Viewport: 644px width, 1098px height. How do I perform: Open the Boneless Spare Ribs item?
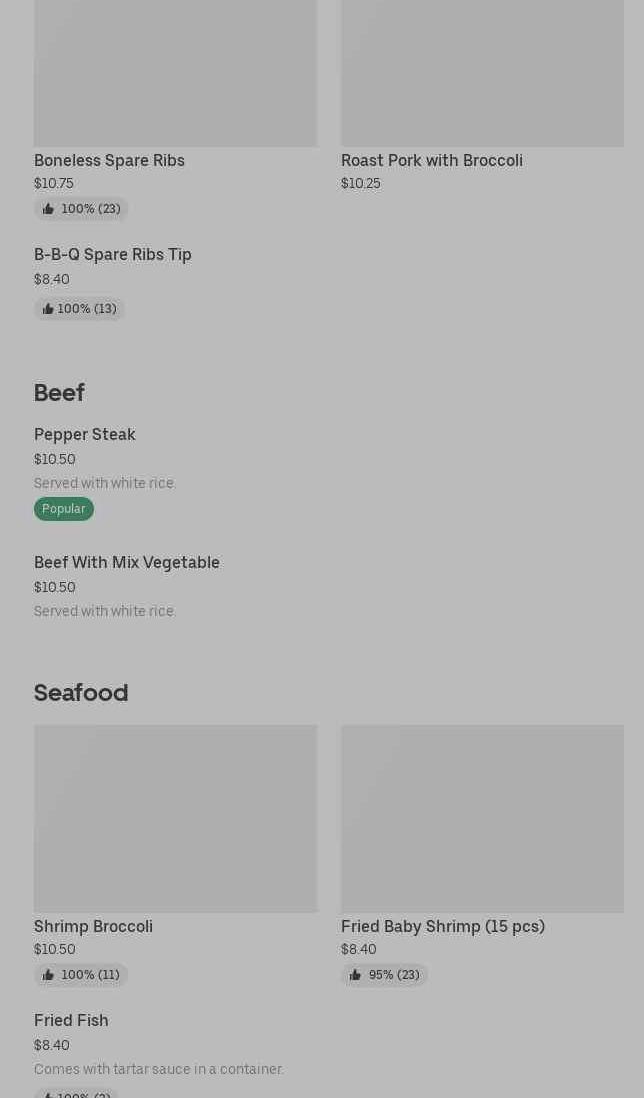click(x=109, y=160)
